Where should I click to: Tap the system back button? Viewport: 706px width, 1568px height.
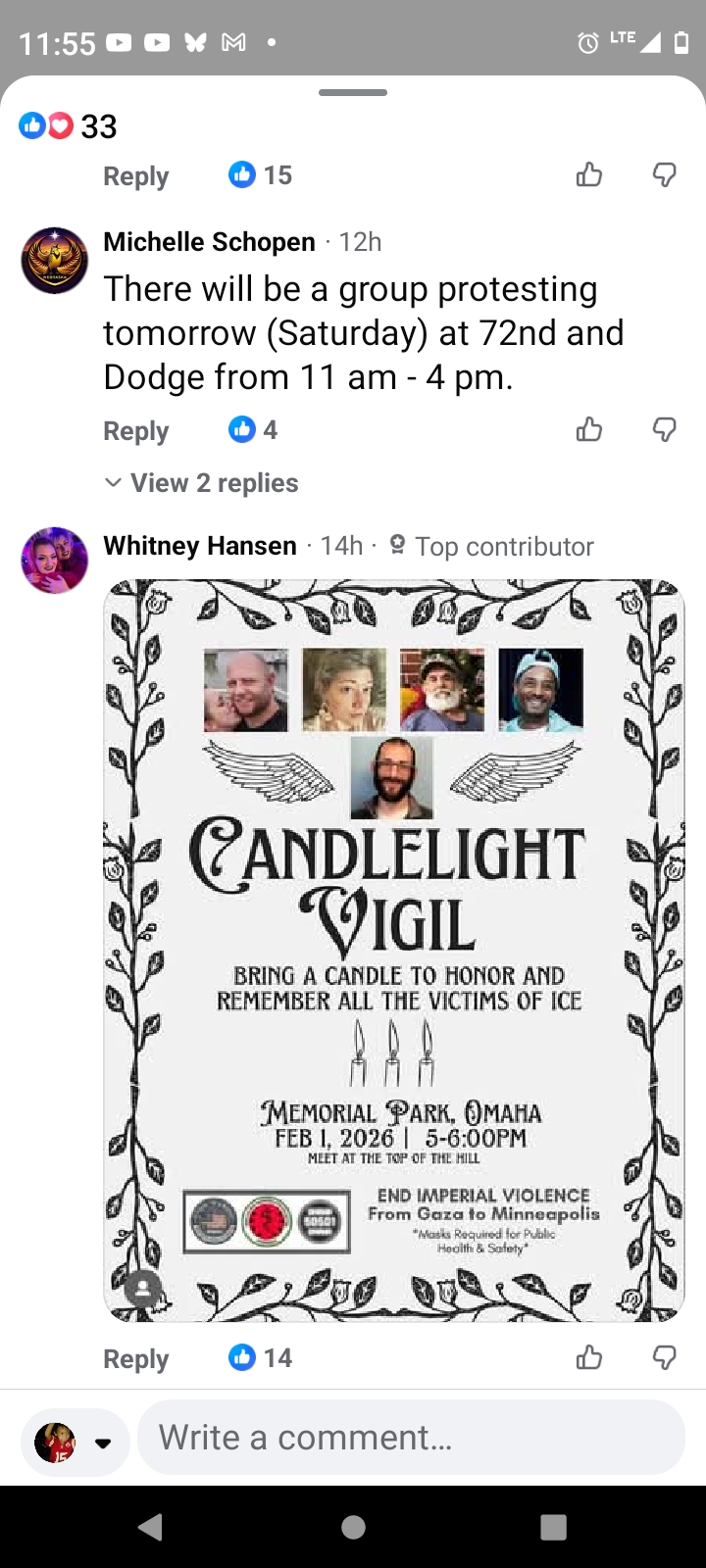[x=150, y=1527]
